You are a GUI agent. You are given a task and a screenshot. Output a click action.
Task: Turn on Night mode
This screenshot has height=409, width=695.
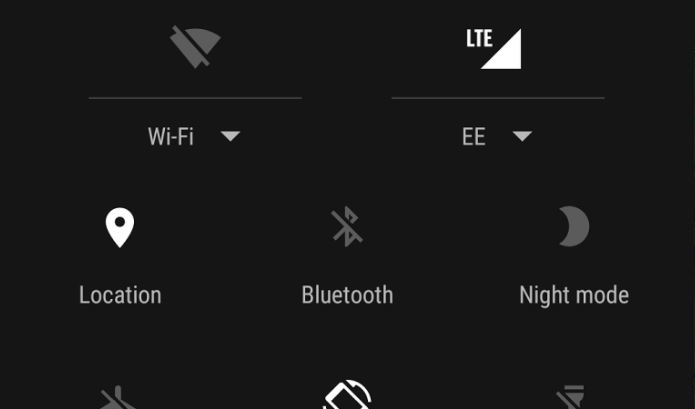(573, 228)
